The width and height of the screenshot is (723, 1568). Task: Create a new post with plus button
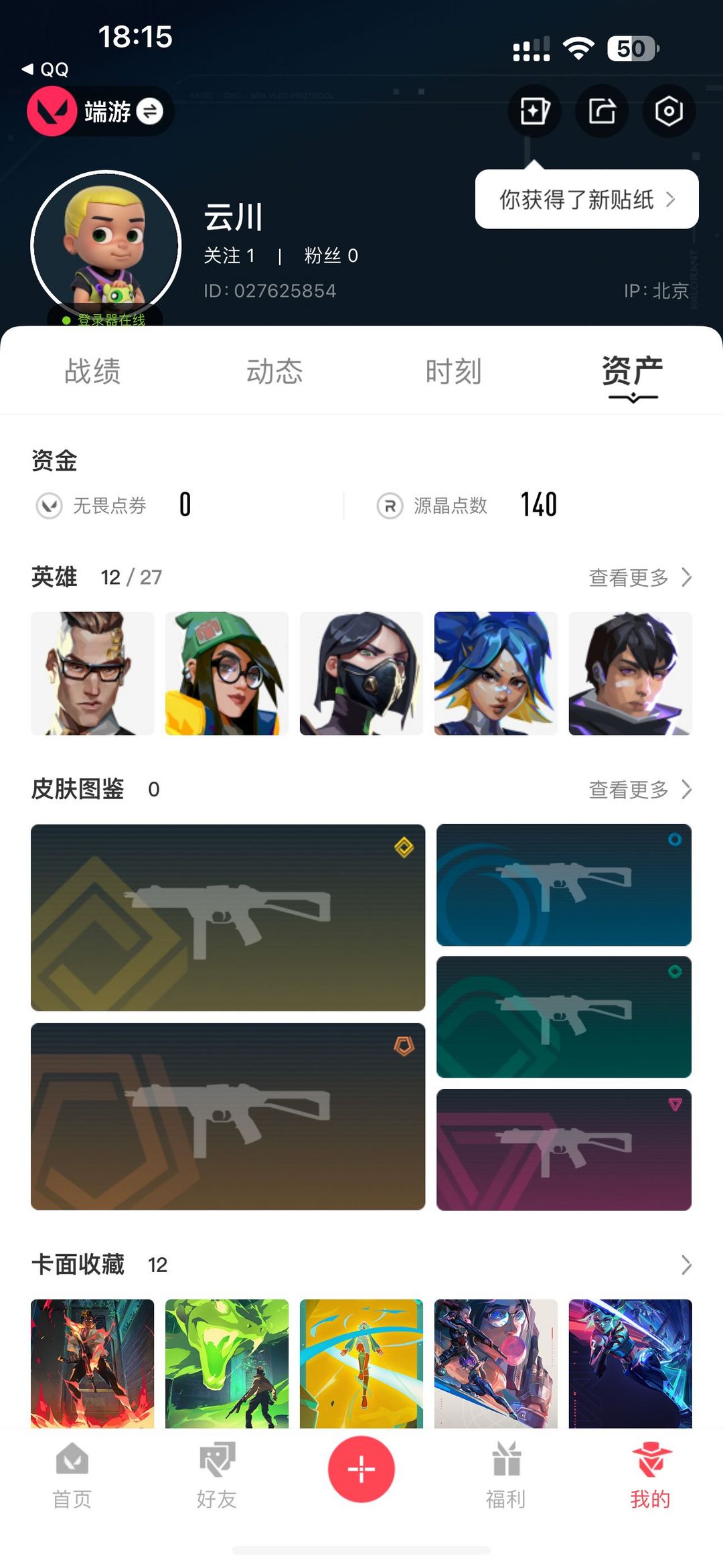click(361, 1469)
